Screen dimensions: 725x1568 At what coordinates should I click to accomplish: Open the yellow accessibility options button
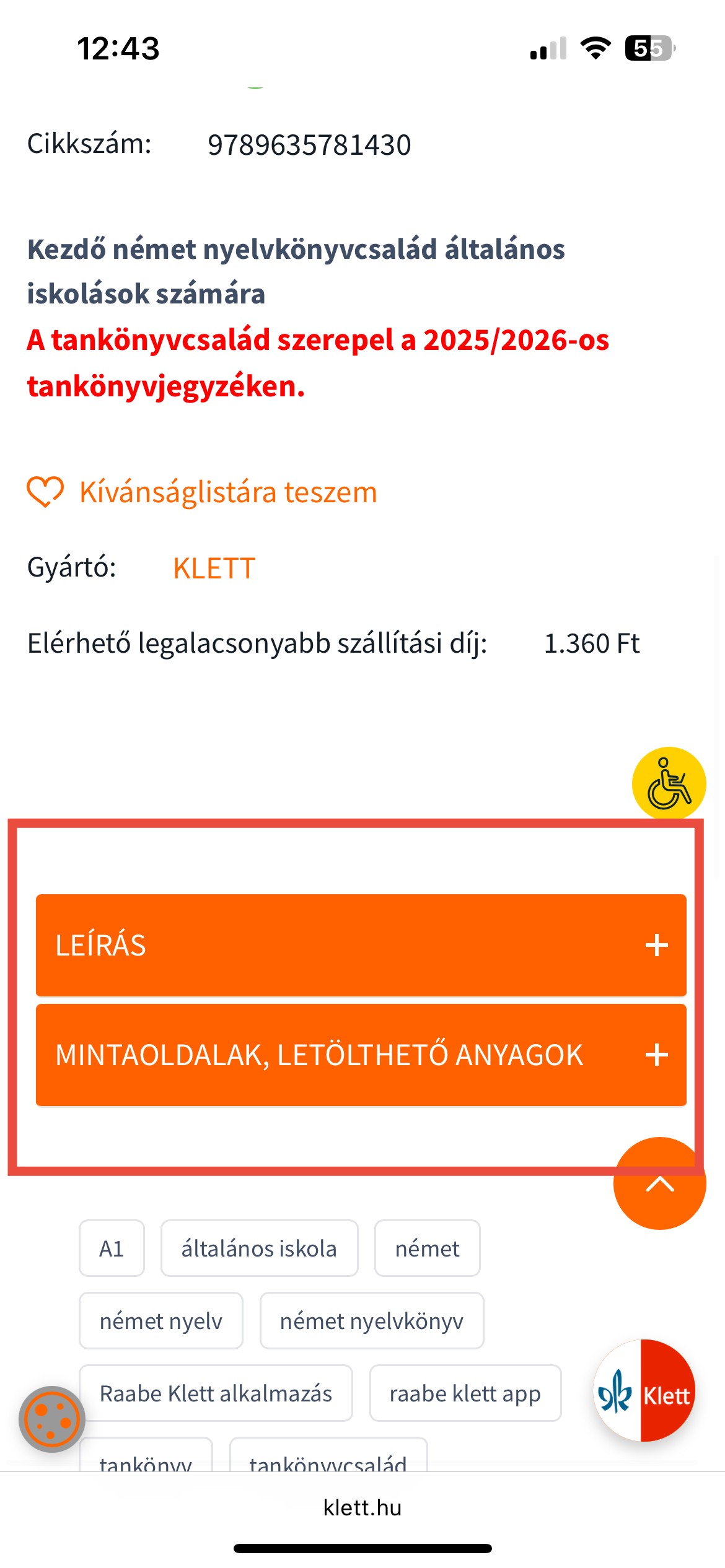point(669,783)
